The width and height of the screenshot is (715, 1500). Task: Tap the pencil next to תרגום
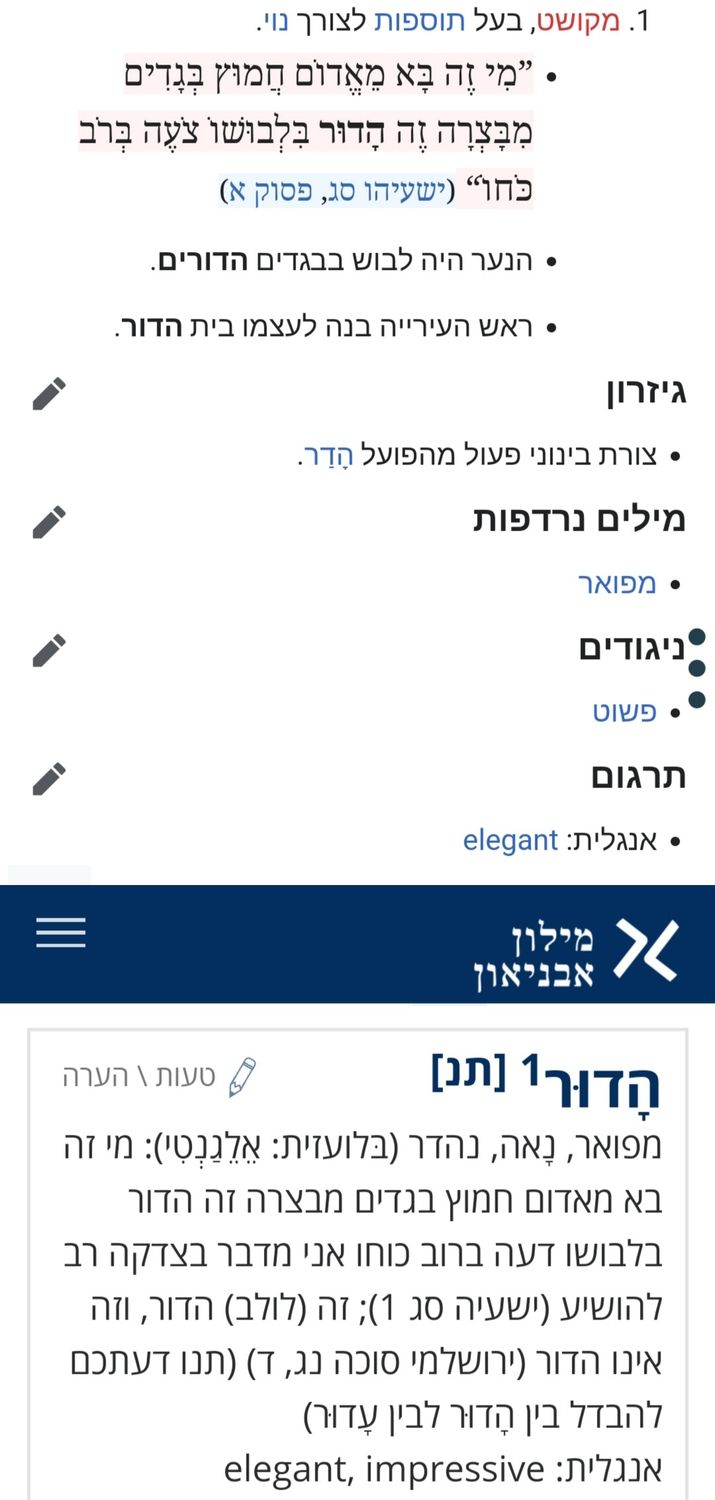pyautogui.click(x=49, y=778)
